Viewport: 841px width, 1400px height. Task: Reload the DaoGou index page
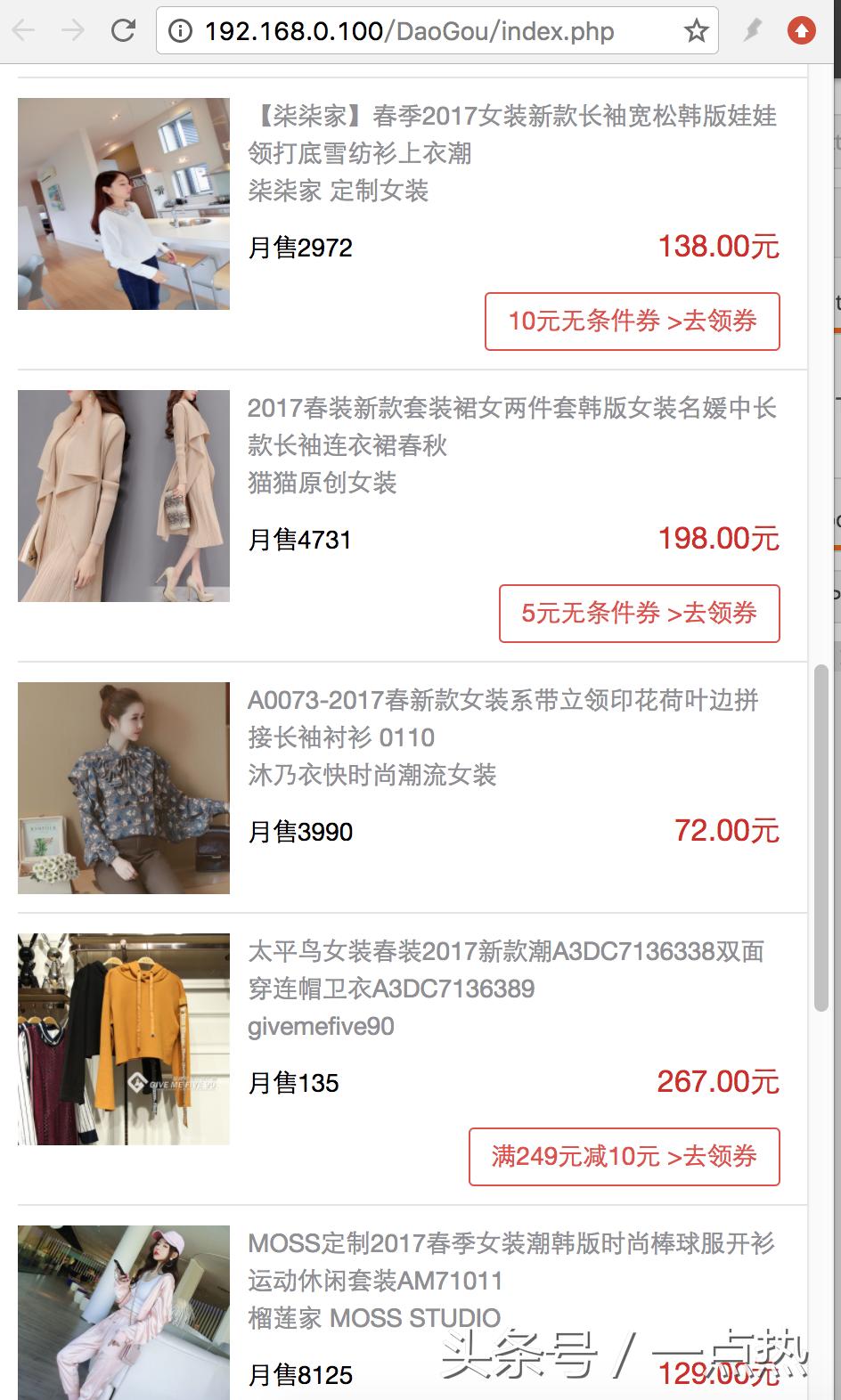pyautogui.click(x=123, y=29)
